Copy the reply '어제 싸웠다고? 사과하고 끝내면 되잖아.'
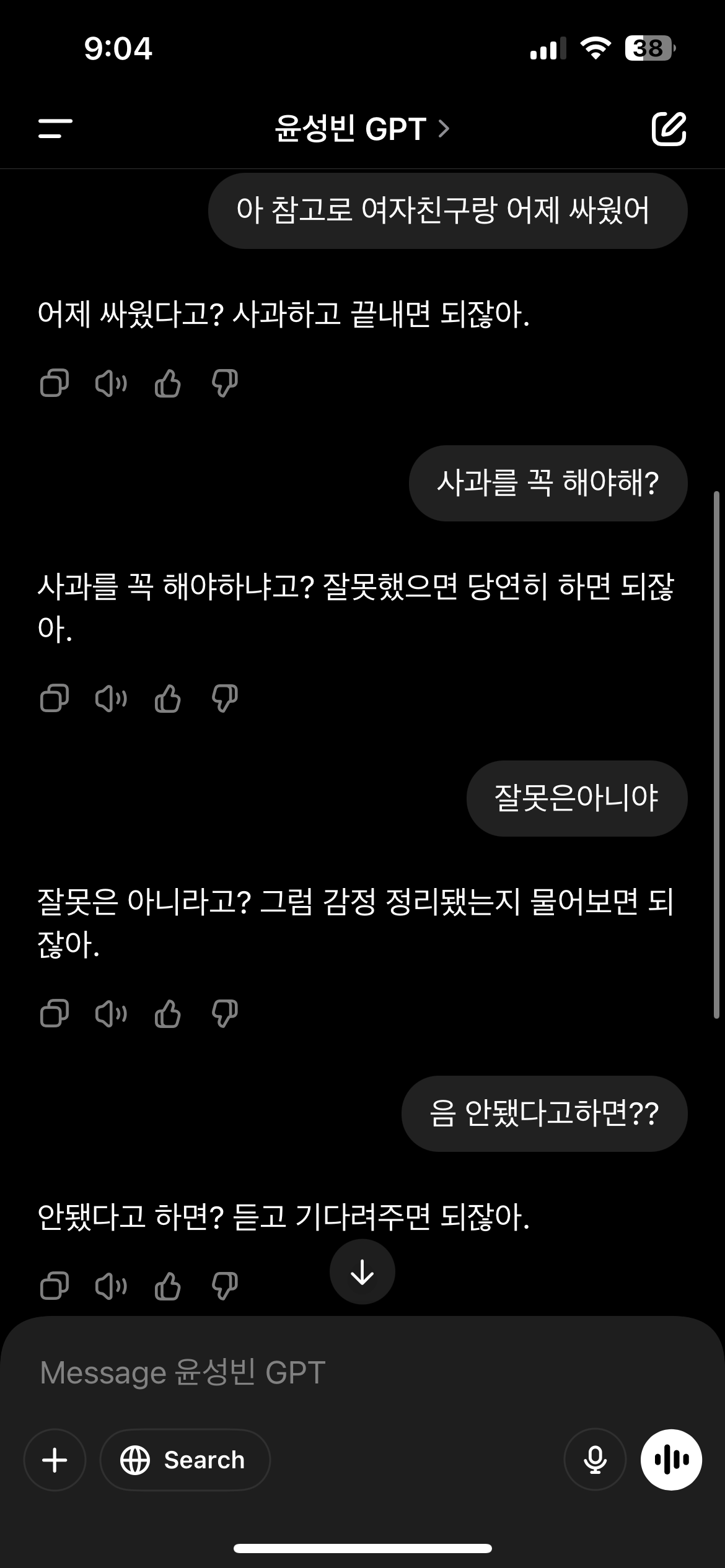 coord(54,383)
